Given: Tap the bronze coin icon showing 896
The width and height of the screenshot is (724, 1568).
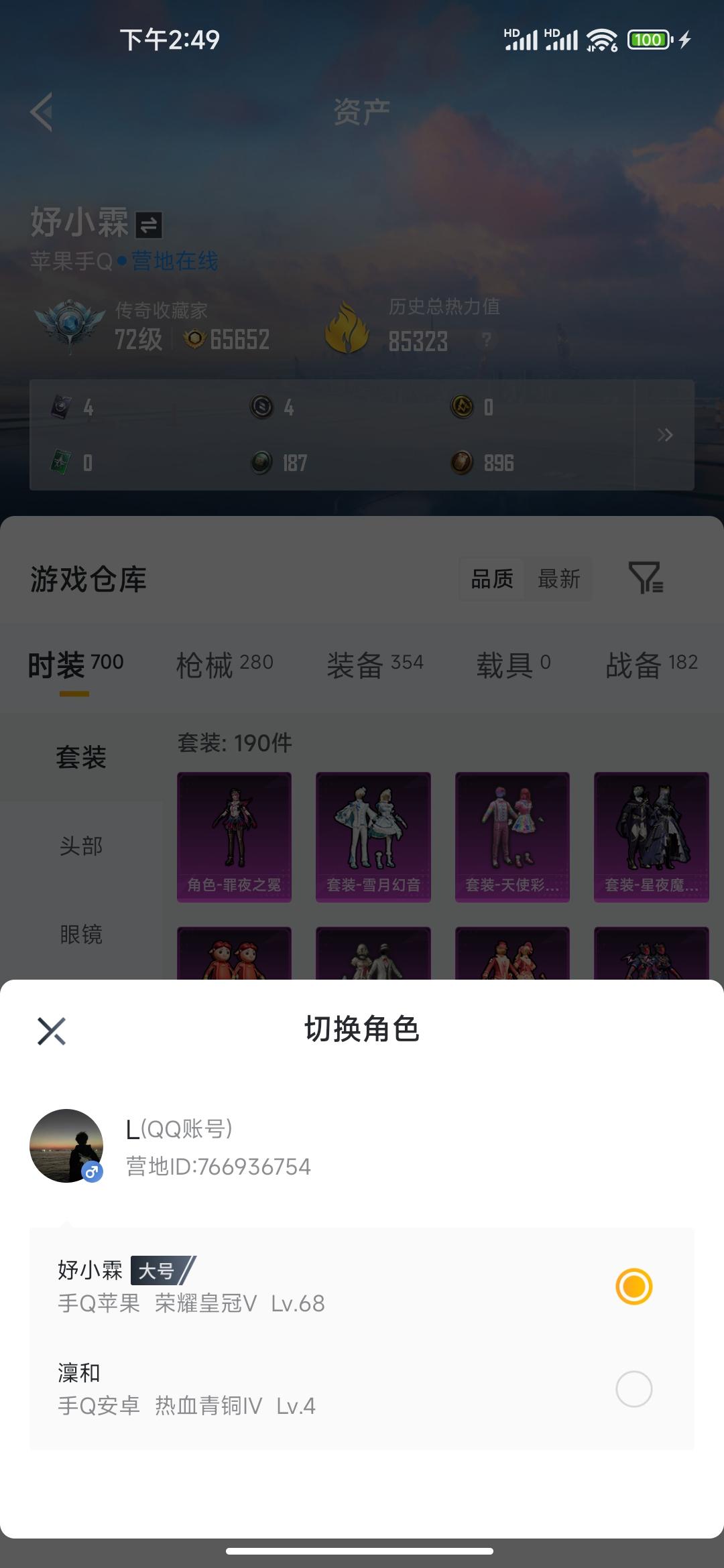Looking at the screenshot, I should click(x=461, y=462).
